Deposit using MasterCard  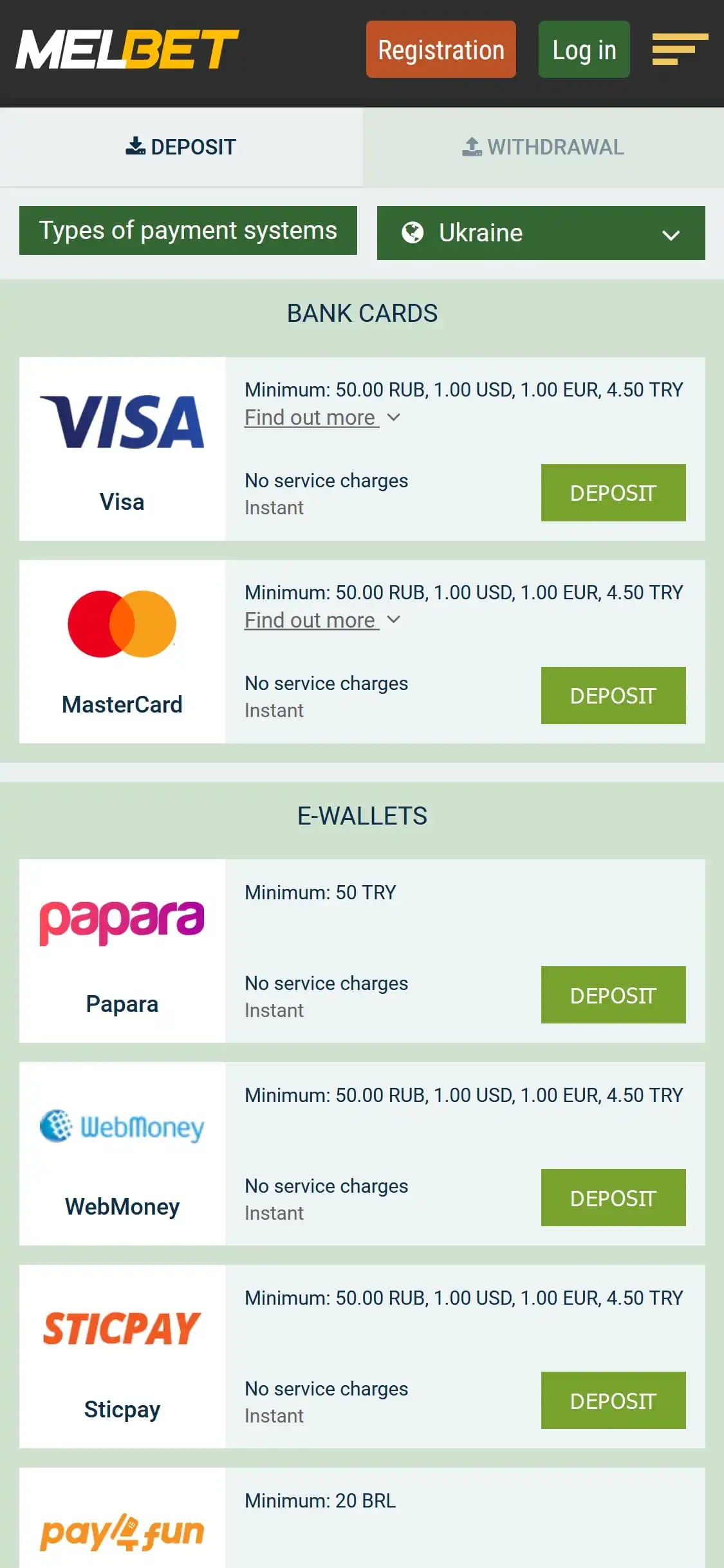[613, 696]
